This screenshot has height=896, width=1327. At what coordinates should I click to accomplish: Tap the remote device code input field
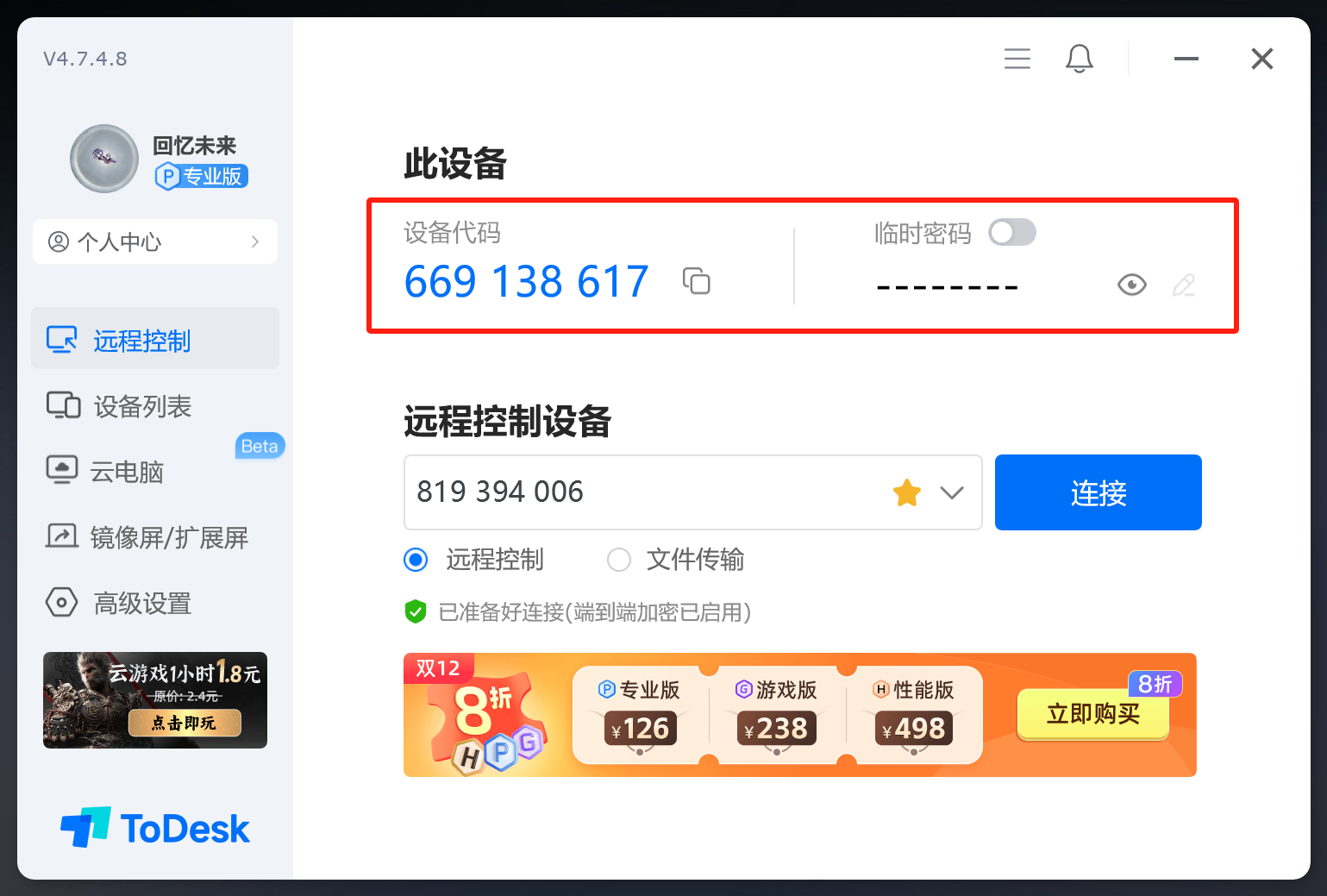[638, 492]
